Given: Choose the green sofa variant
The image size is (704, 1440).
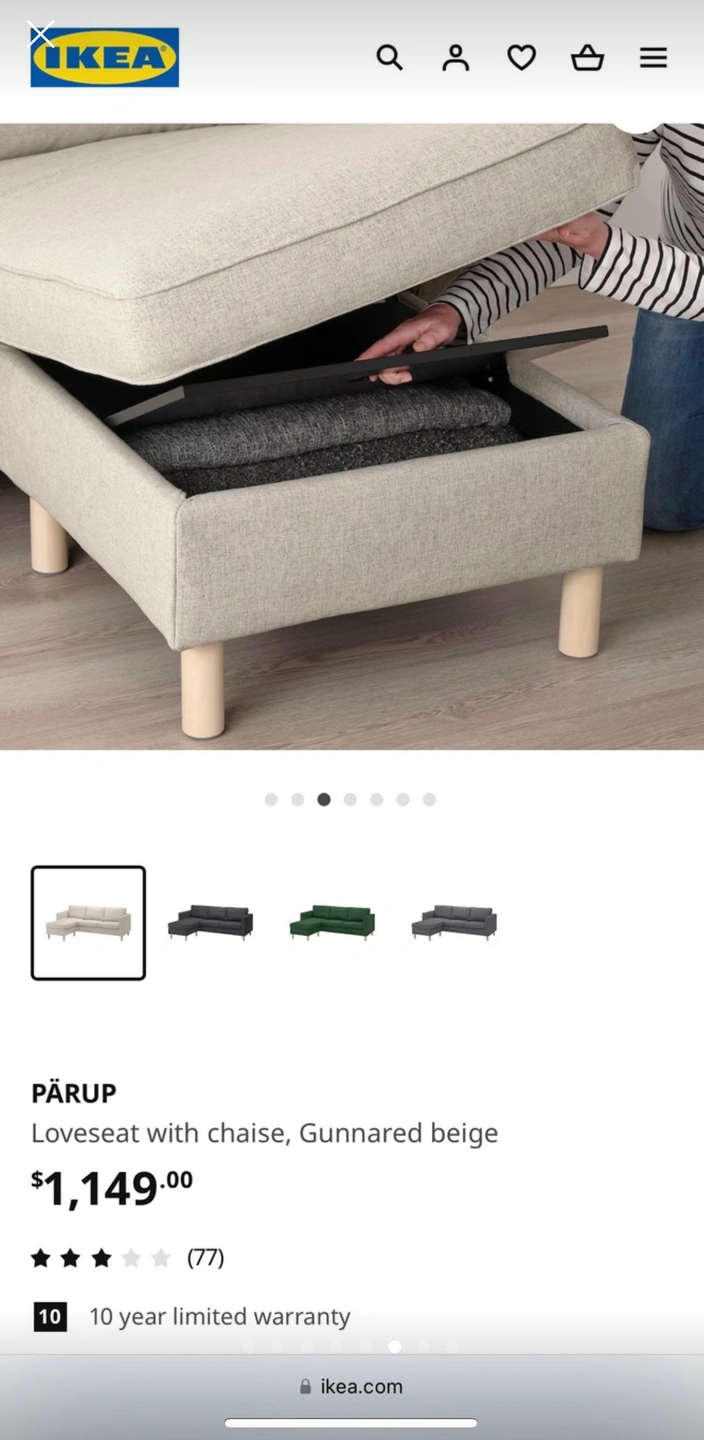Looking at the screenshot, I should click(x=332, y=922).
